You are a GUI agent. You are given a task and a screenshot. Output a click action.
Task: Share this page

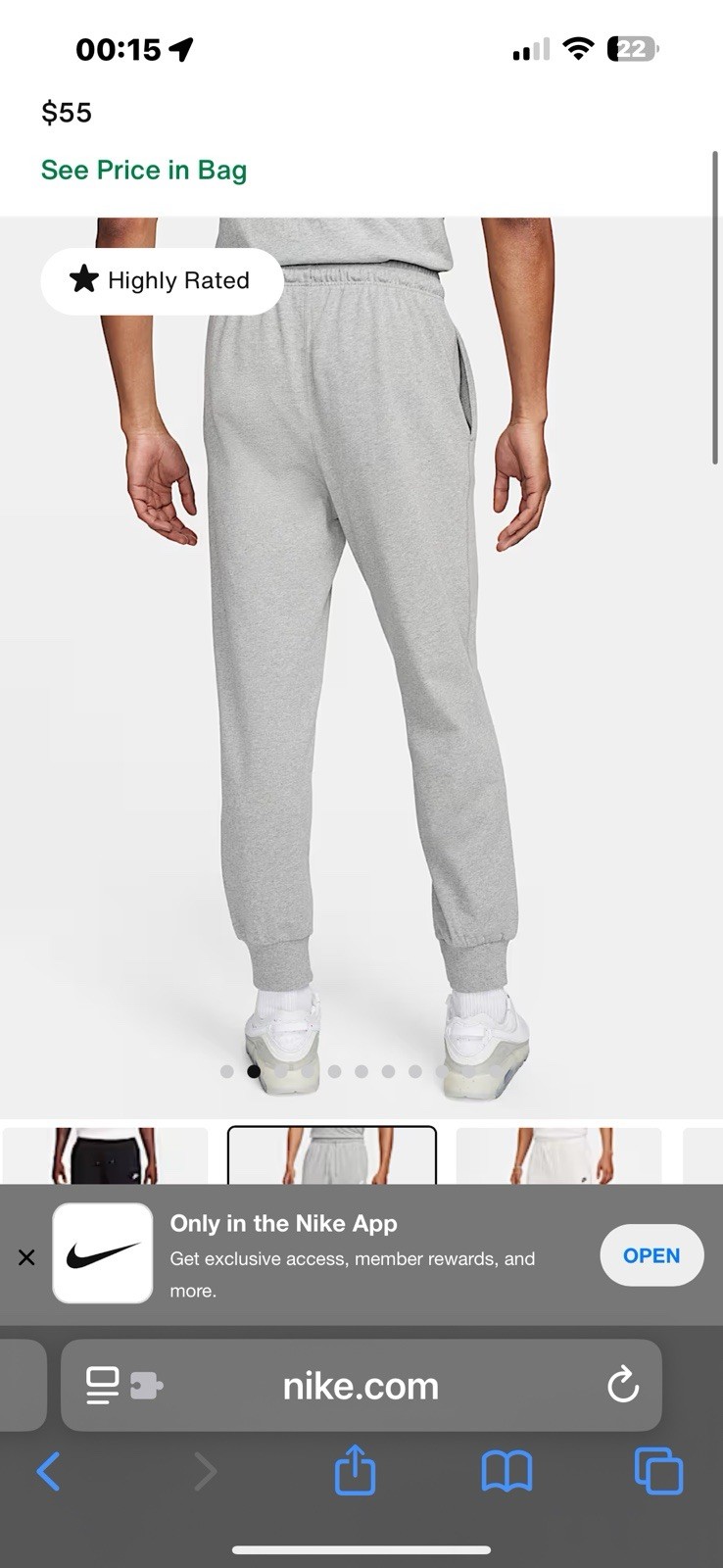click(355, 1471)
